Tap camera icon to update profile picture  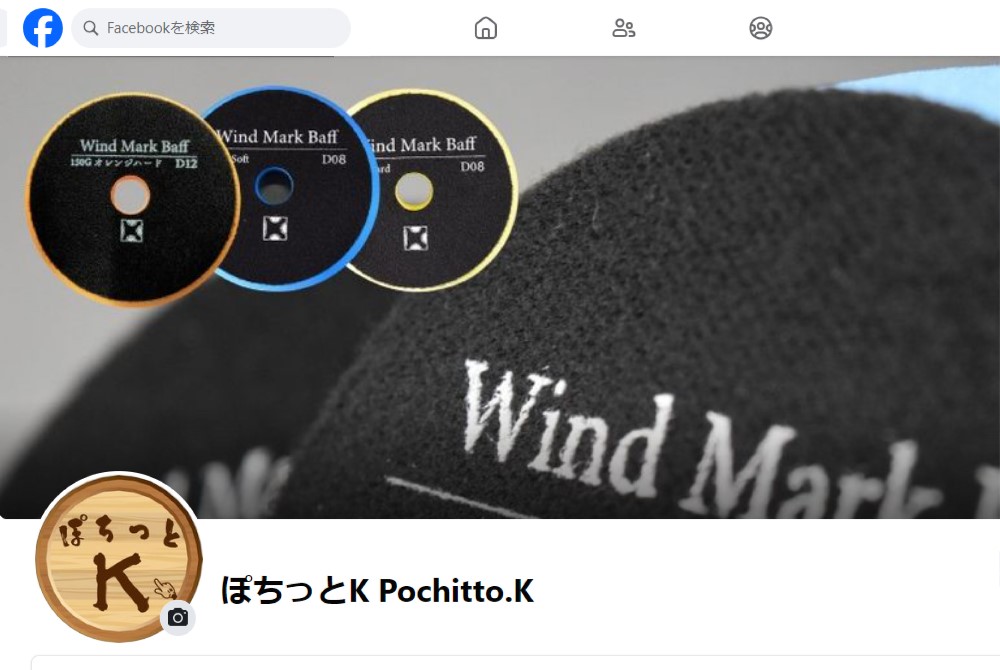(x=178, y=617)
